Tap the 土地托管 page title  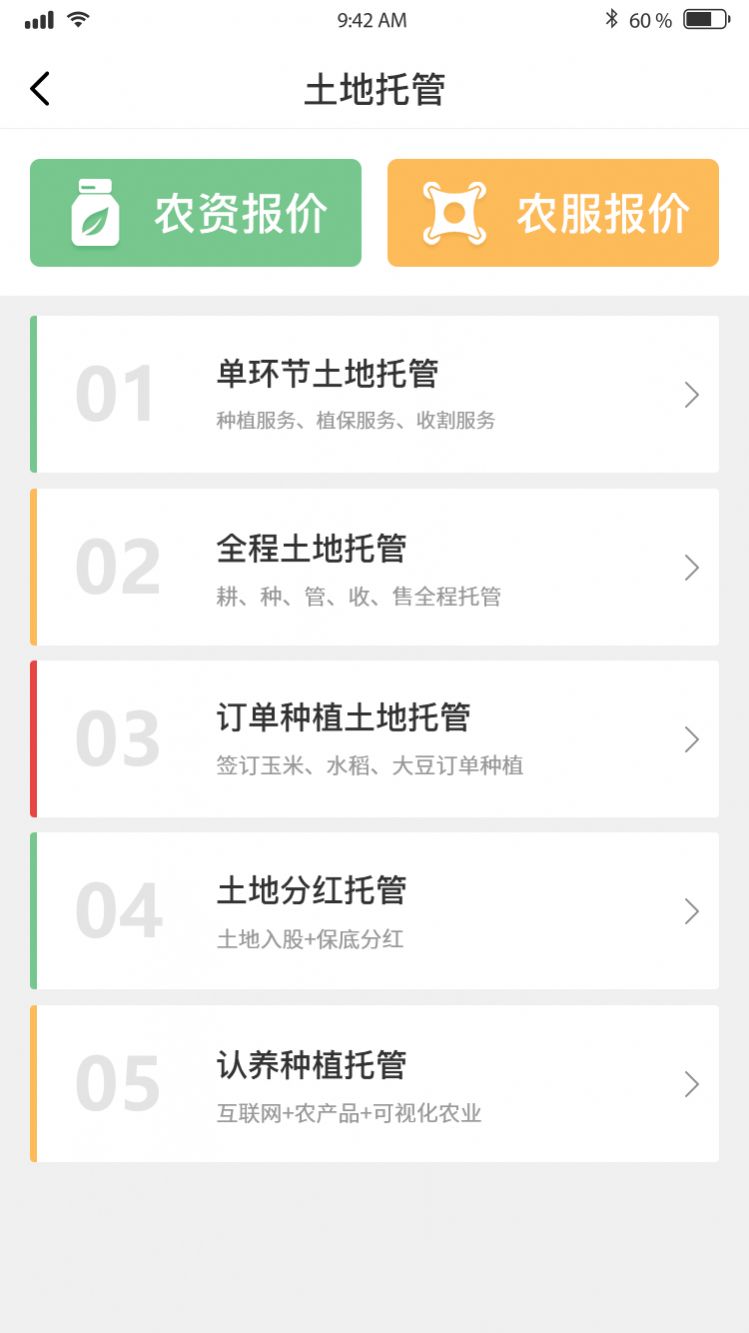click(x=374, y=90)
